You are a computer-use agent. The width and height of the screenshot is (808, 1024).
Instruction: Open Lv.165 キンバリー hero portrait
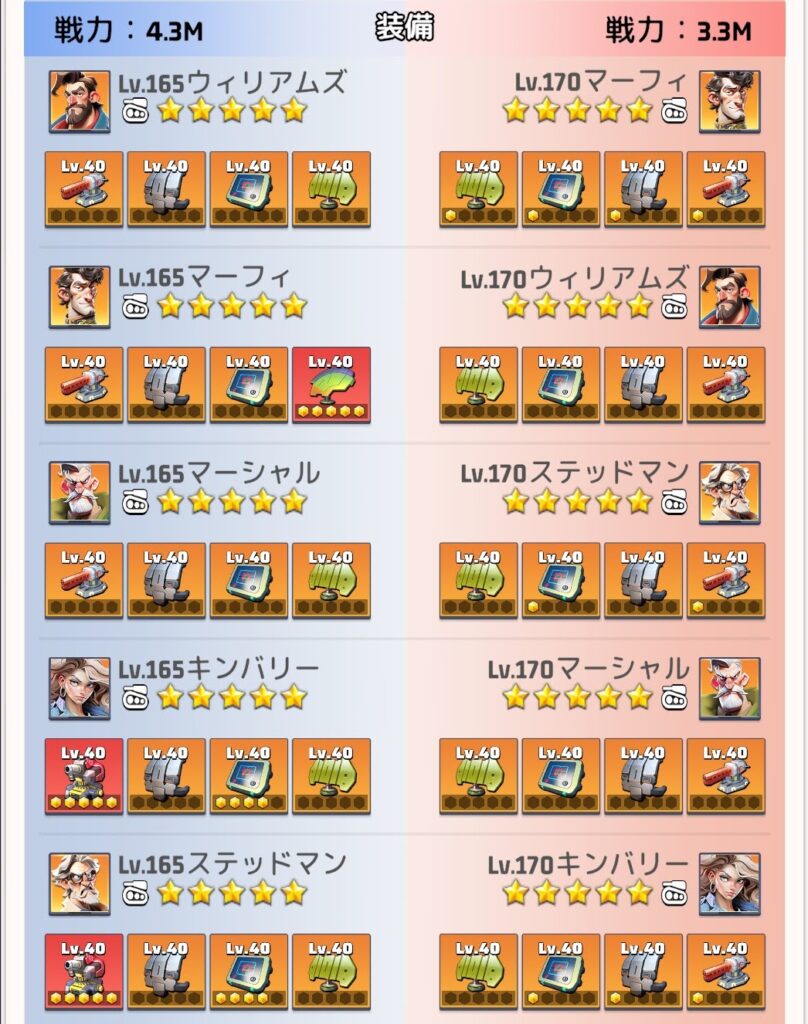(79, 688)
